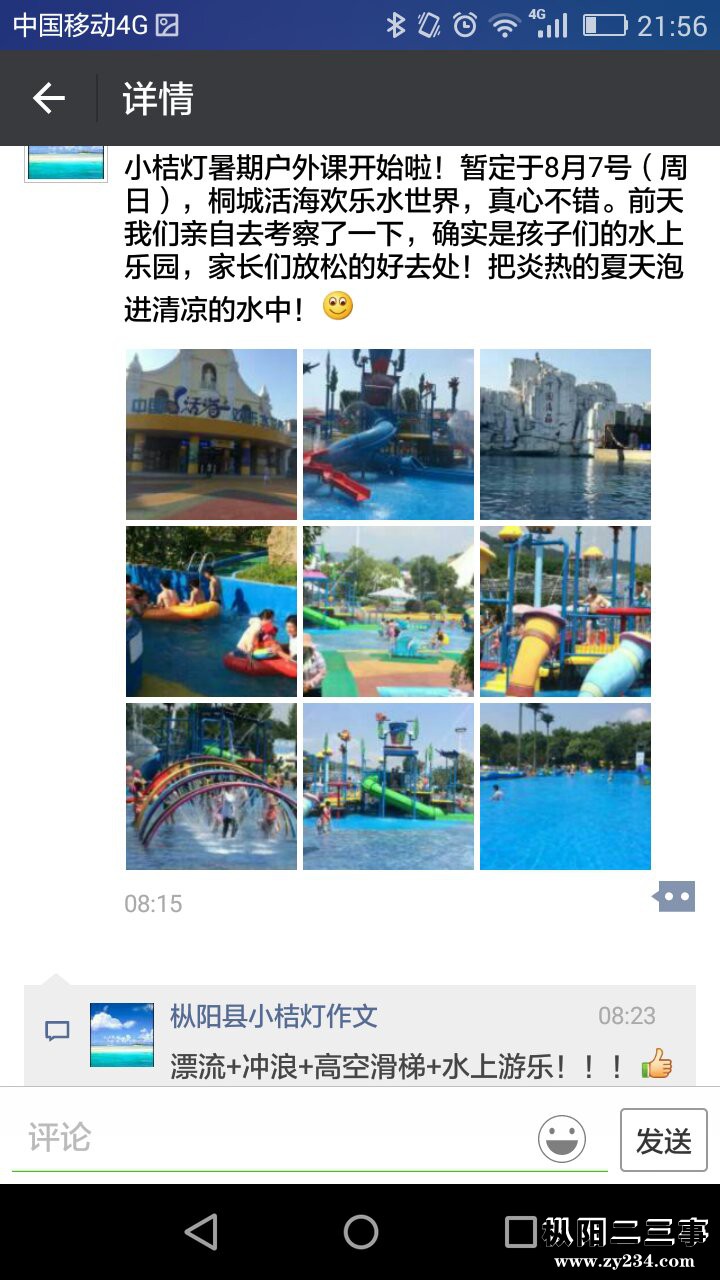View the red and blue slide photo
Image resolution: width=720 pixels, height=1280 pixels.
coord(388,434)
